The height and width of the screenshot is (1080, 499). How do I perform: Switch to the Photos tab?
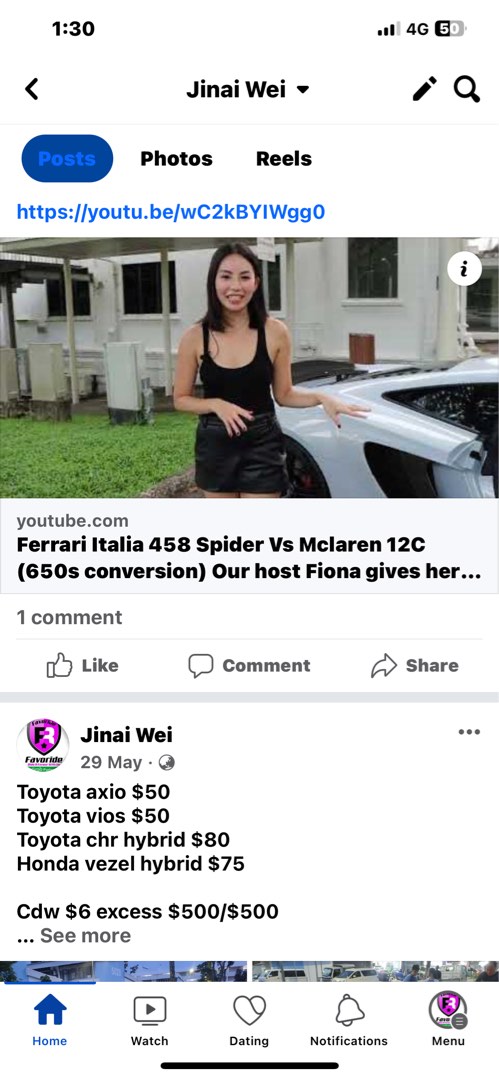click(x=176, y=158)
